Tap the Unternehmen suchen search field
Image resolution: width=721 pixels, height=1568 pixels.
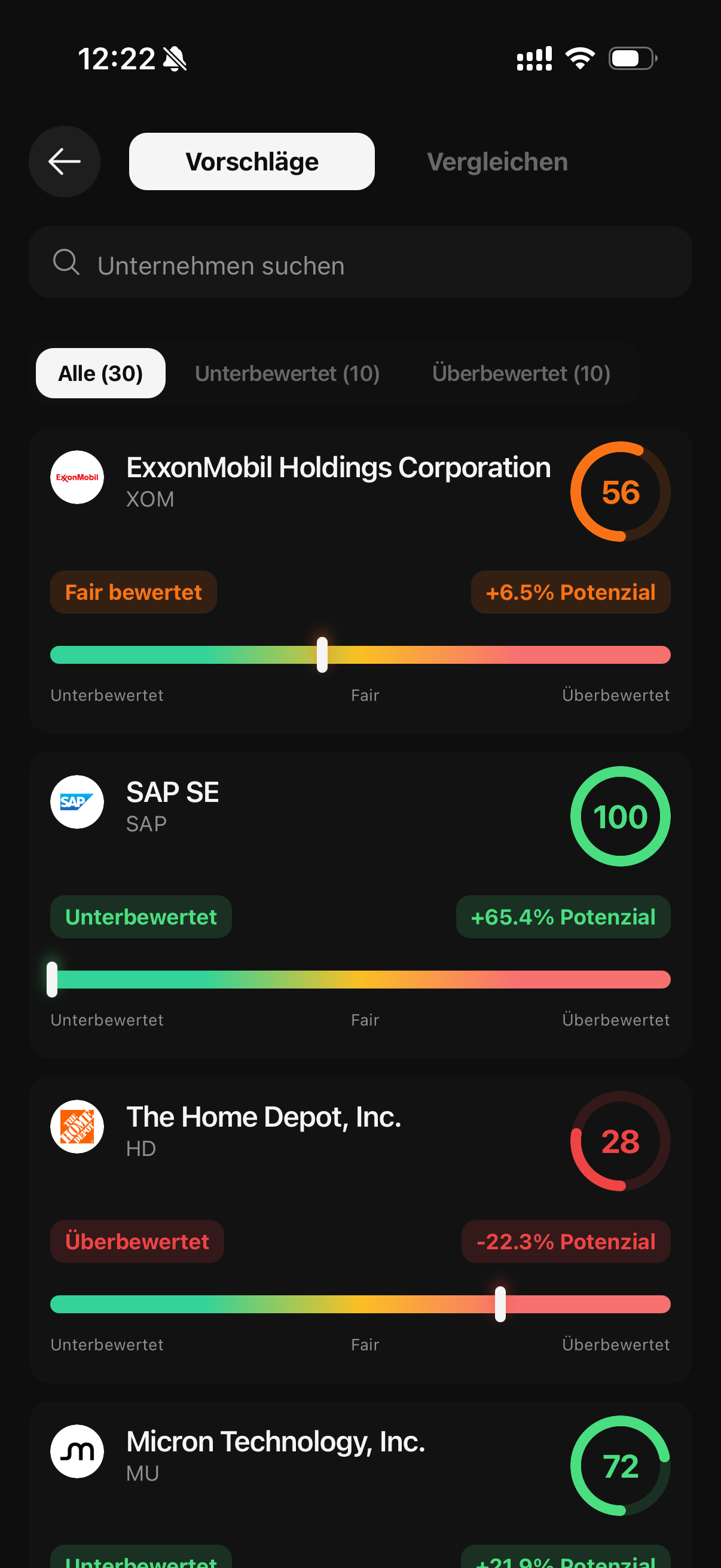360,262
